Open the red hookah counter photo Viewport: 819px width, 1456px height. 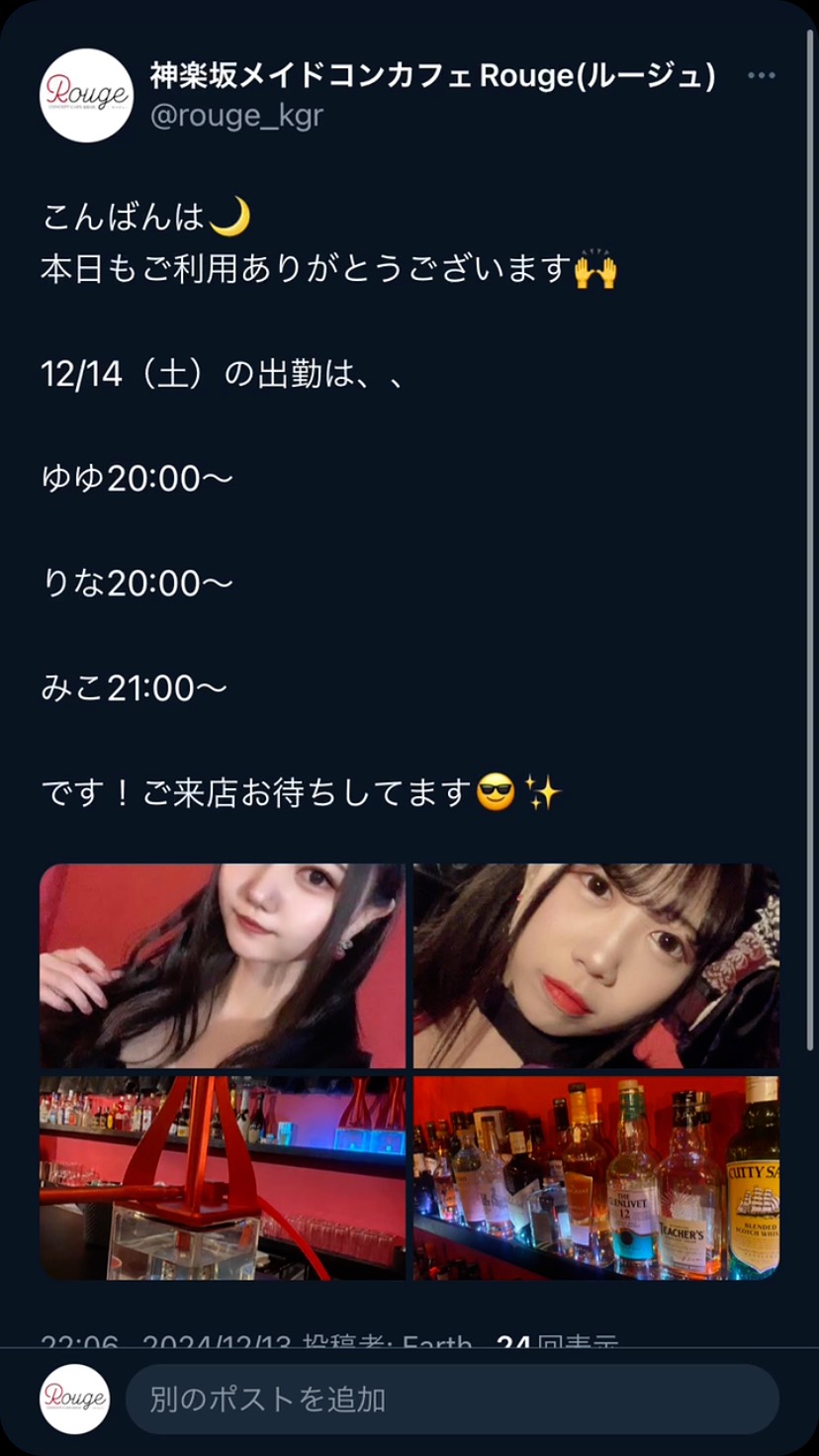pyautogui.click(x=223, y=1177)
